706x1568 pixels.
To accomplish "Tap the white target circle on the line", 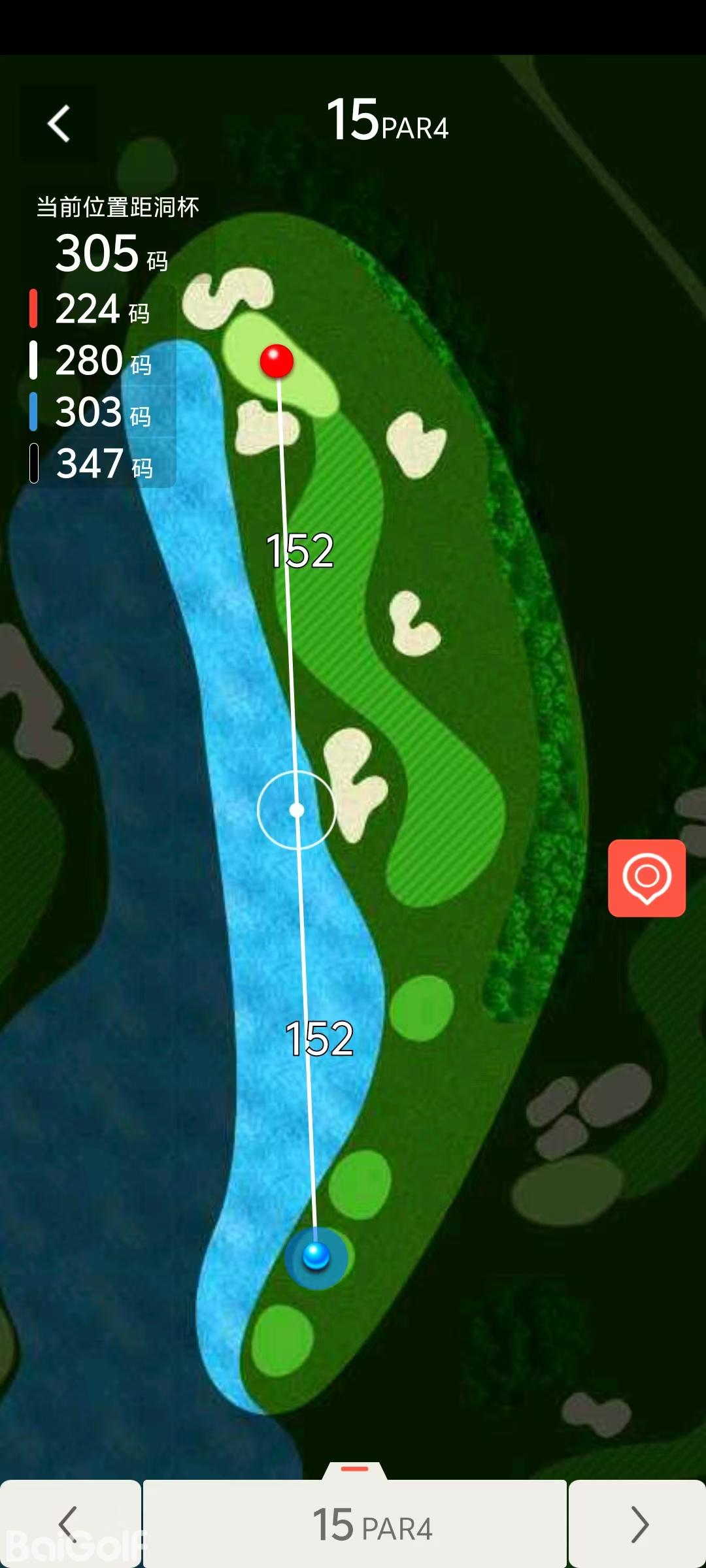I will tap(297, 810).
